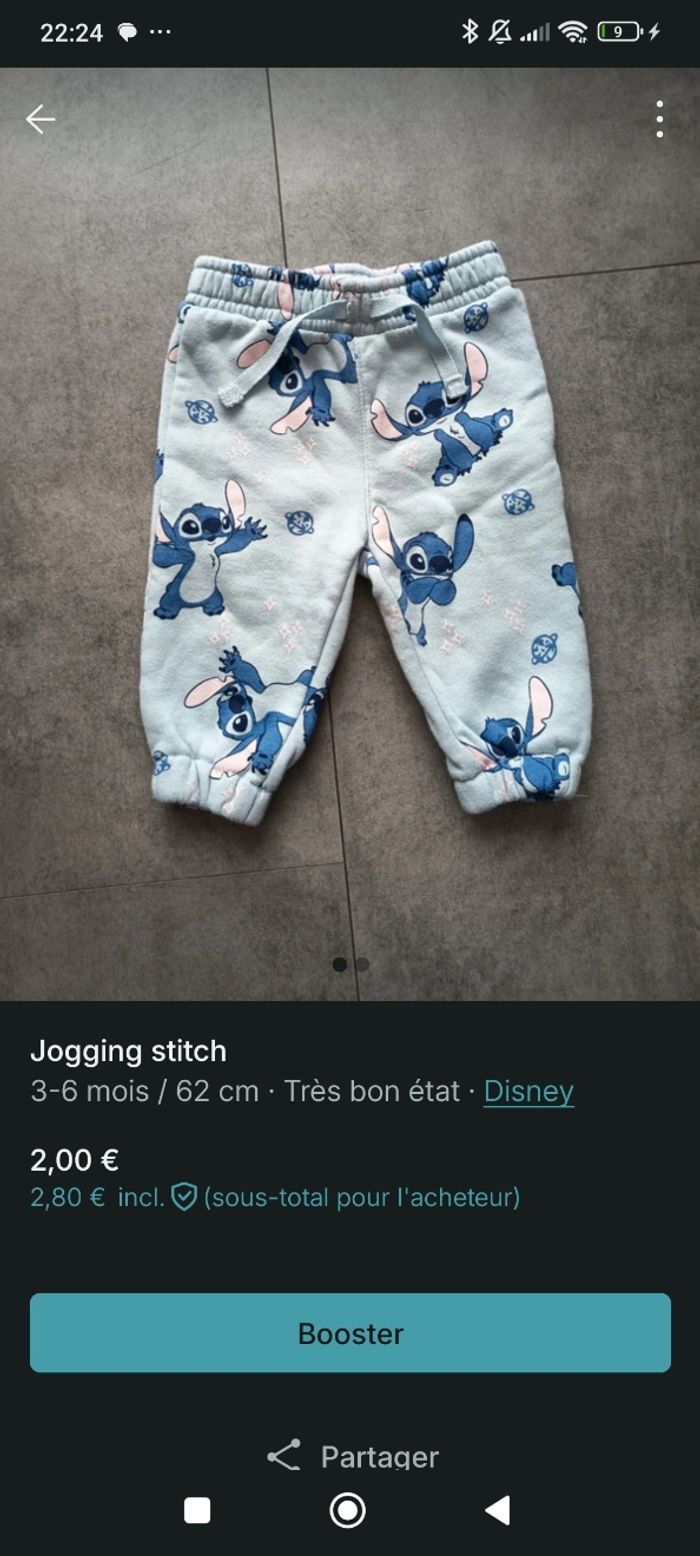Open the Disney brand link
Viewport: 700px width, 1556px height.
[528, 1091]
